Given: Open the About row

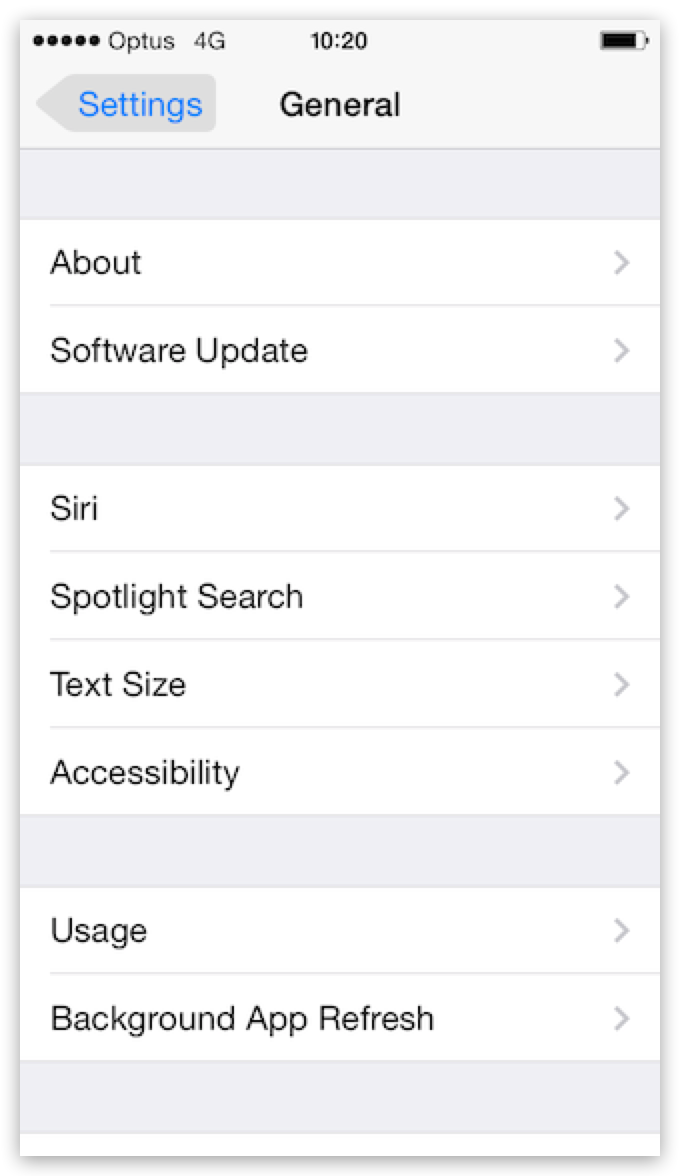Looking at the screenshot, I should pyautogui.click(x=340, y=262).
